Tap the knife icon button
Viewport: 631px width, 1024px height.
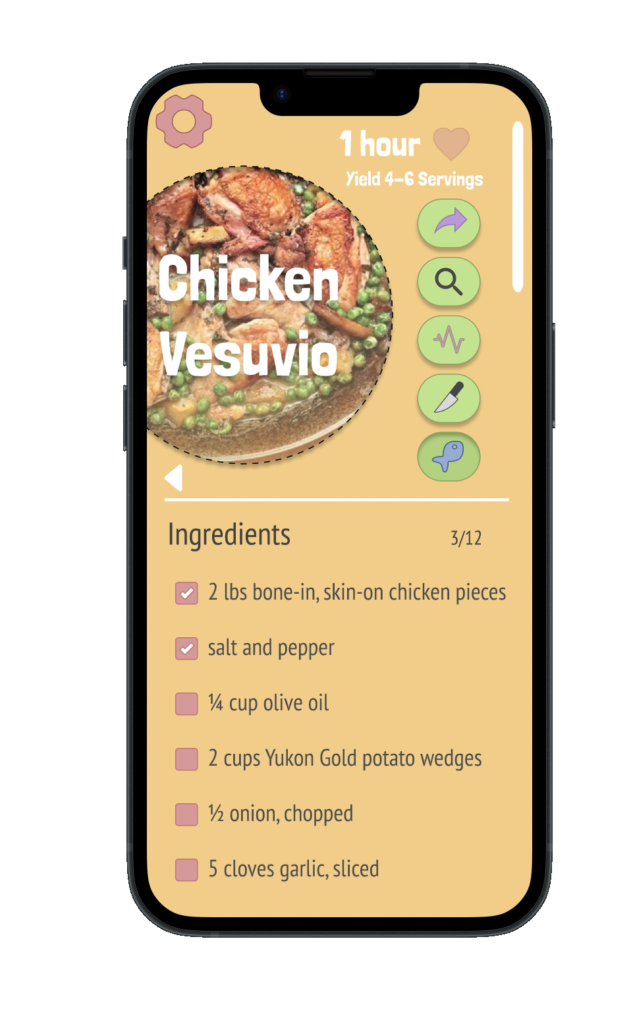449,399
